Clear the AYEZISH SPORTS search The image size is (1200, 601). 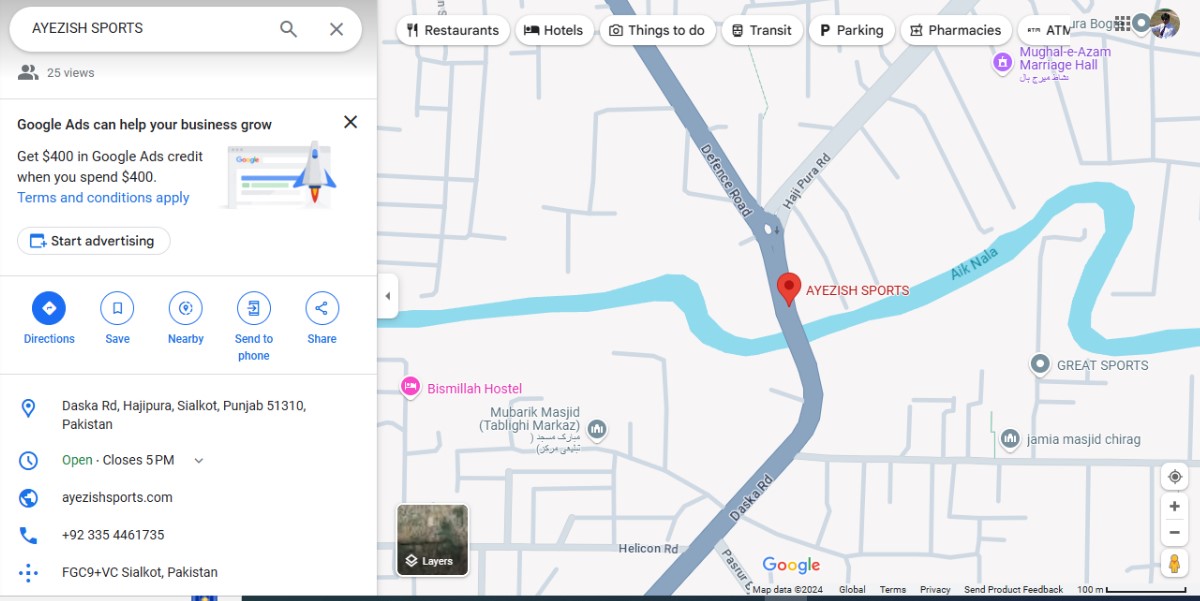[336, 29]
